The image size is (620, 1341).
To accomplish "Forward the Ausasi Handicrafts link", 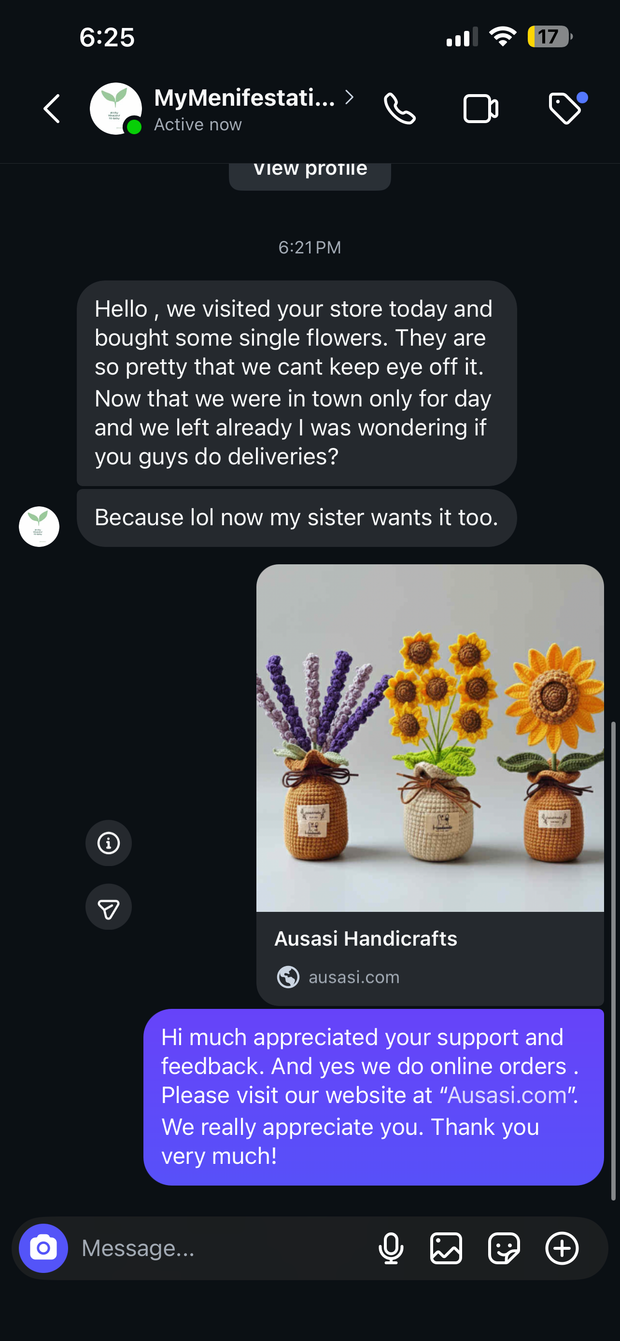I will tap(109, 908).
